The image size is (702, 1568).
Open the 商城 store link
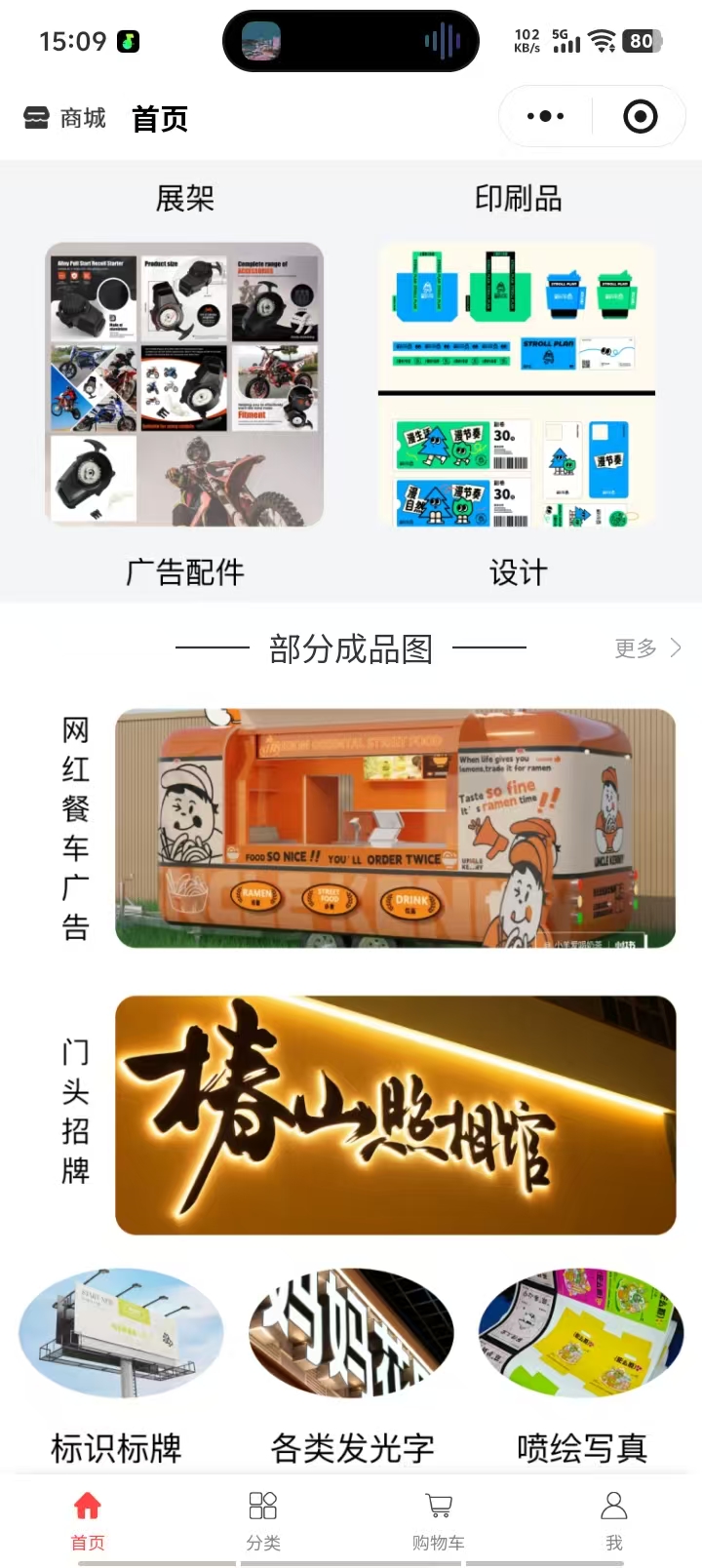64,119
